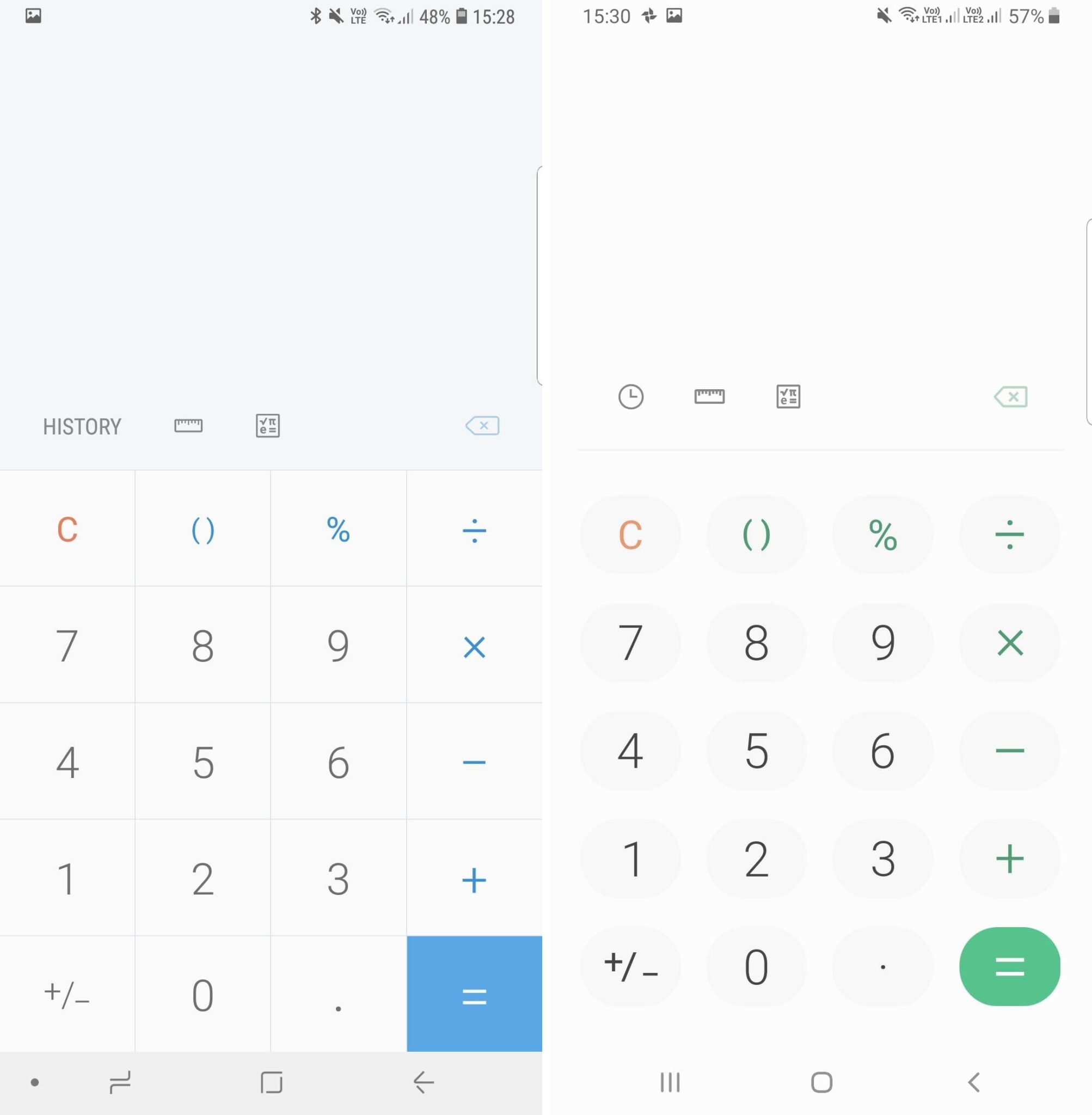
Task: Open HISTORY on the left calculator
Action: (x=82, y=426)
